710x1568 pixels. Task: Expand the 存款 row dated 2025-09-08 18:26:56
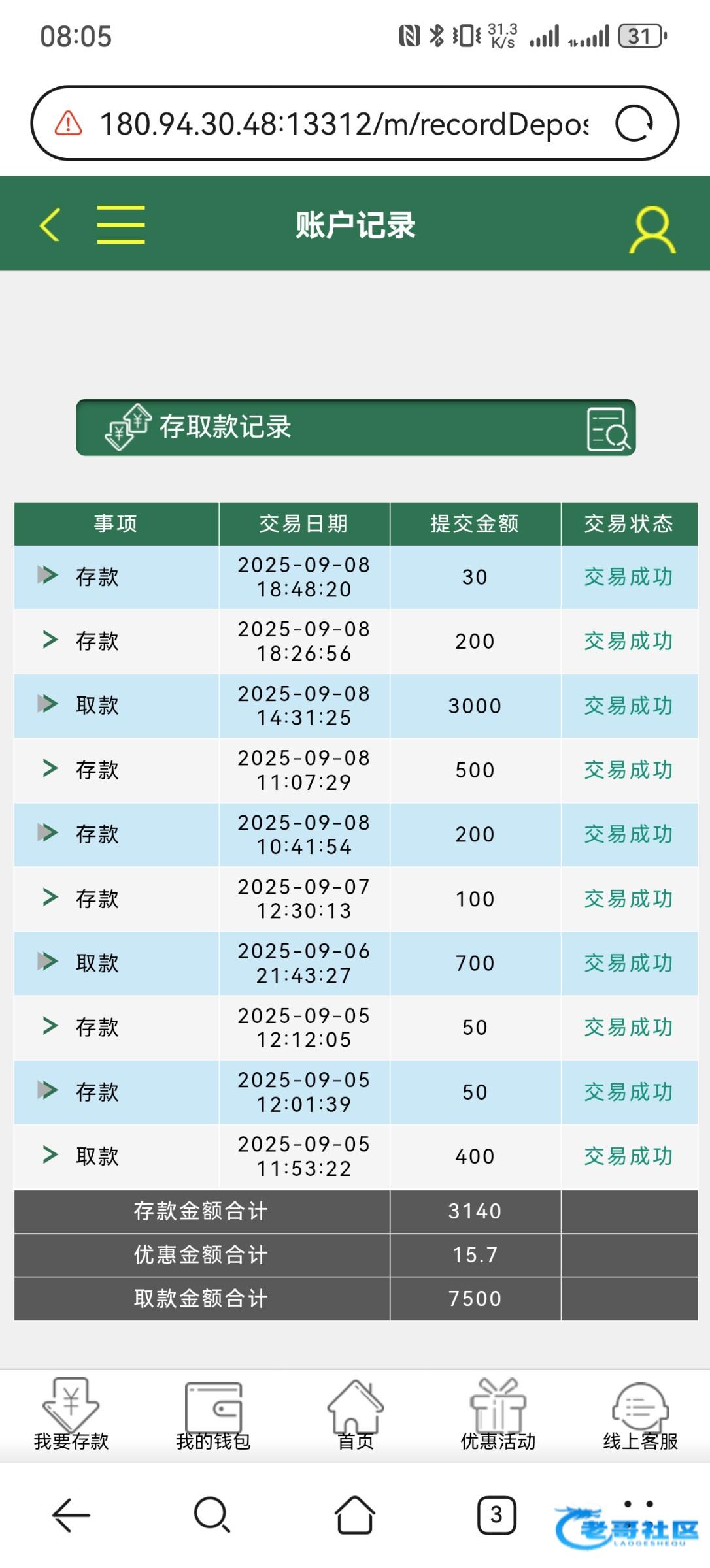coord(50,640)
